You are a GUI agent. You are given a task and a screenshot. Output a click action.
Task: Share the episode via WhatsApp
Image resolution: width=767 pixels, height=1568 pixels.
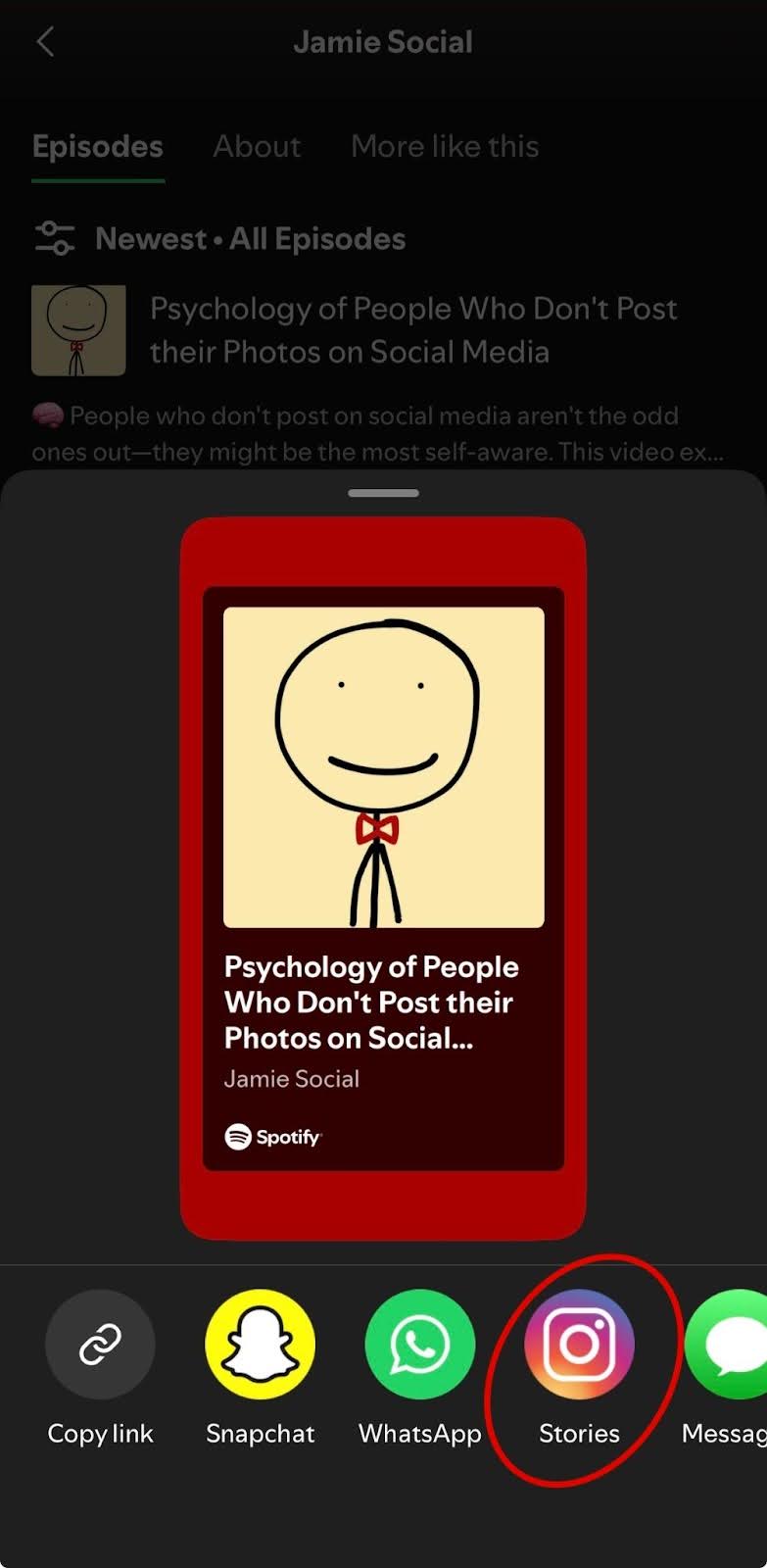(419, 1345)
